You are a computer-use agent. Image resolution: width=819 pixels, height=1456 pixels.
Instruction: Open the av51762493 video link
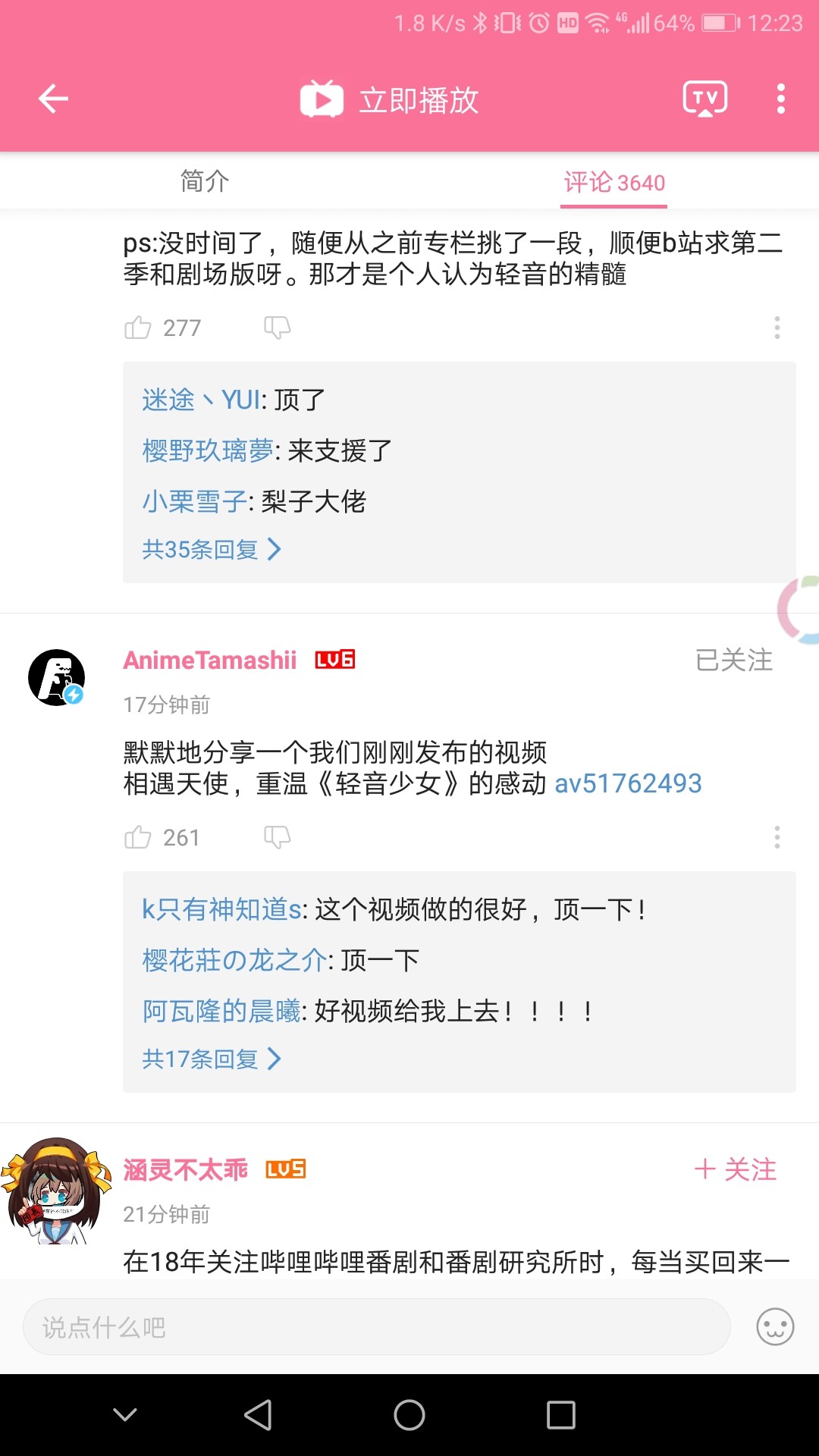coord(628,783)
